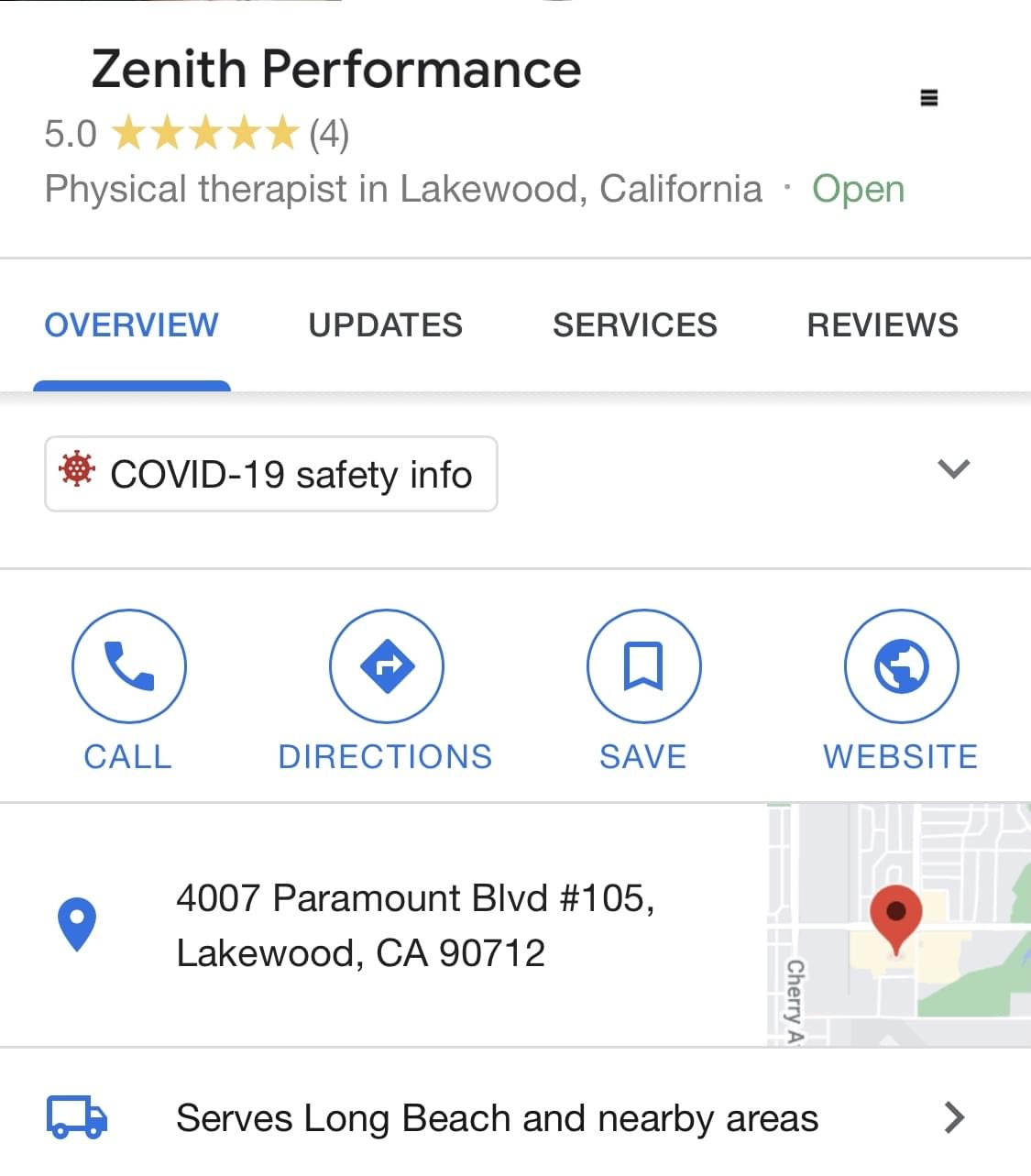Open the map preview thumbnail

(898, 925)
